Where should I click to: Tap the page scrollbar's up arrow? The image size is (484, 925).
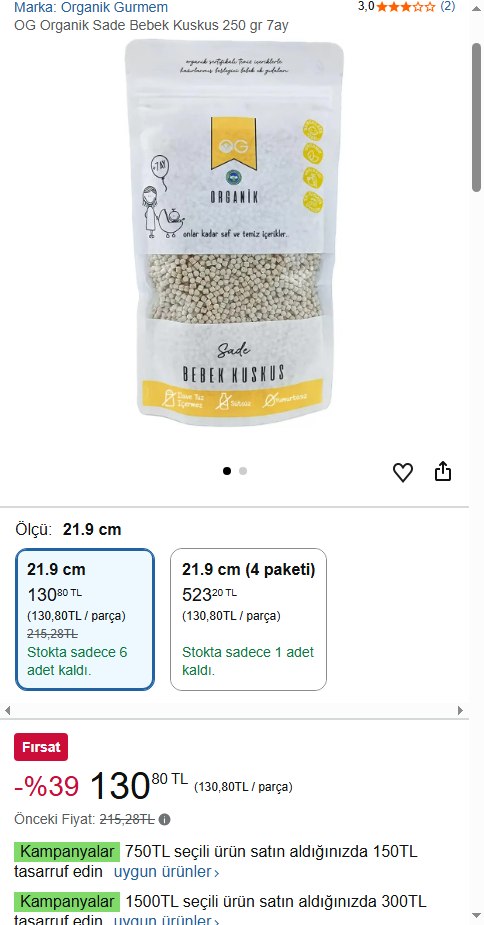(476, 8)
